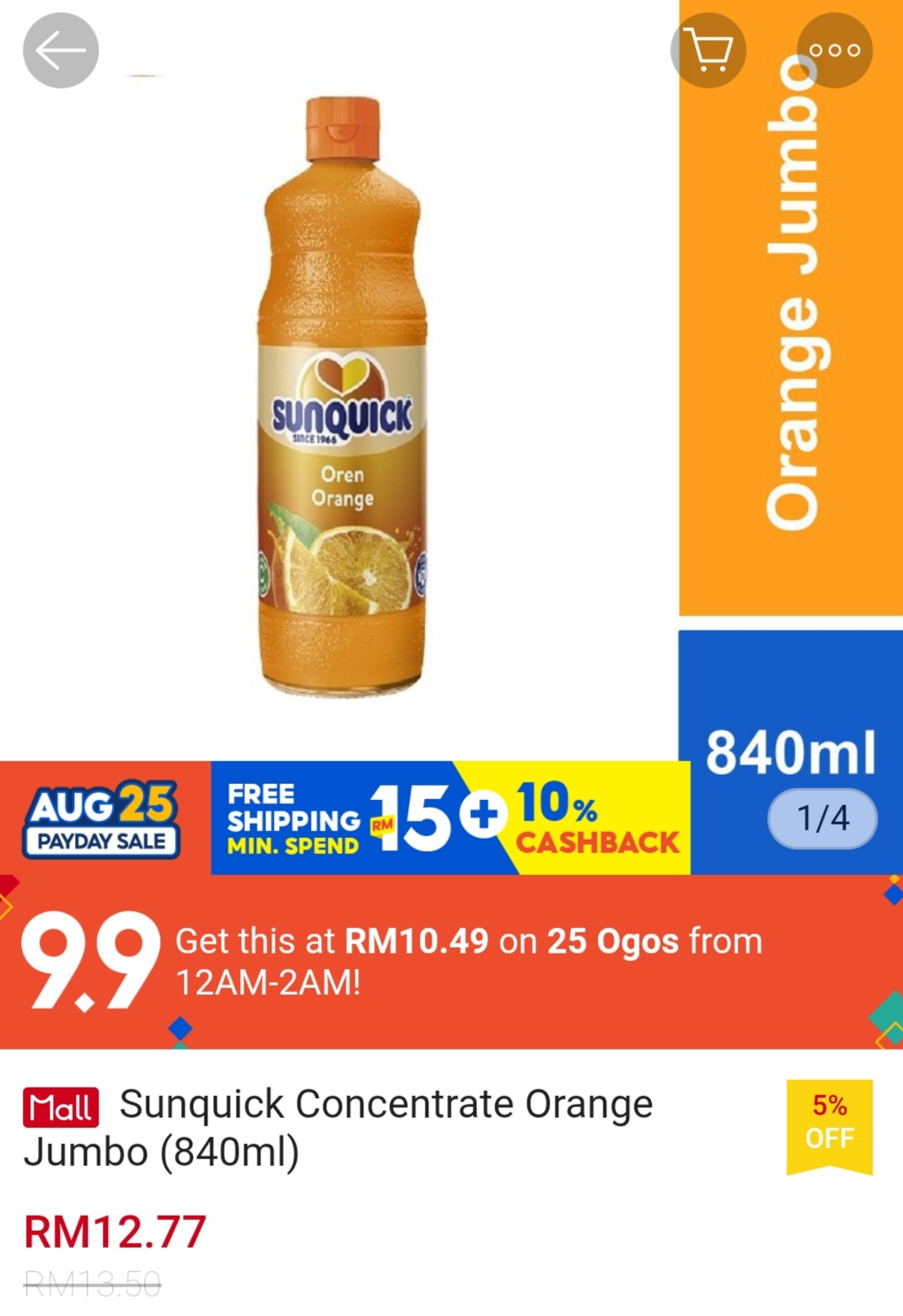Open the 9.9 RM10.49 deal banner
Screen dimensions: 903x1316
(x=451, y=962)
